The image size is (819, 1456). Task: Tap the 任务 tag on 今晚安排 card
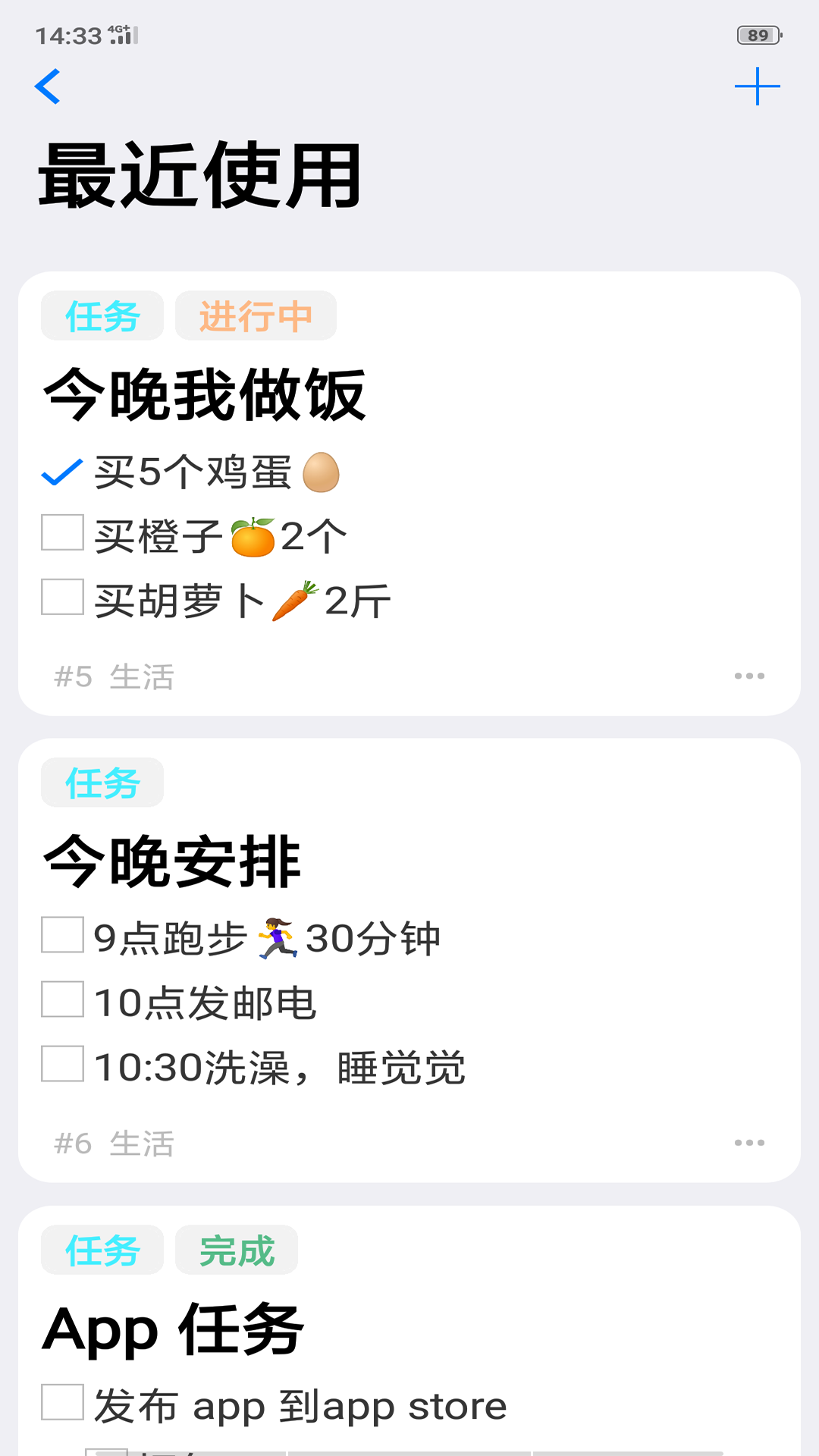click(x=102, y=783)
